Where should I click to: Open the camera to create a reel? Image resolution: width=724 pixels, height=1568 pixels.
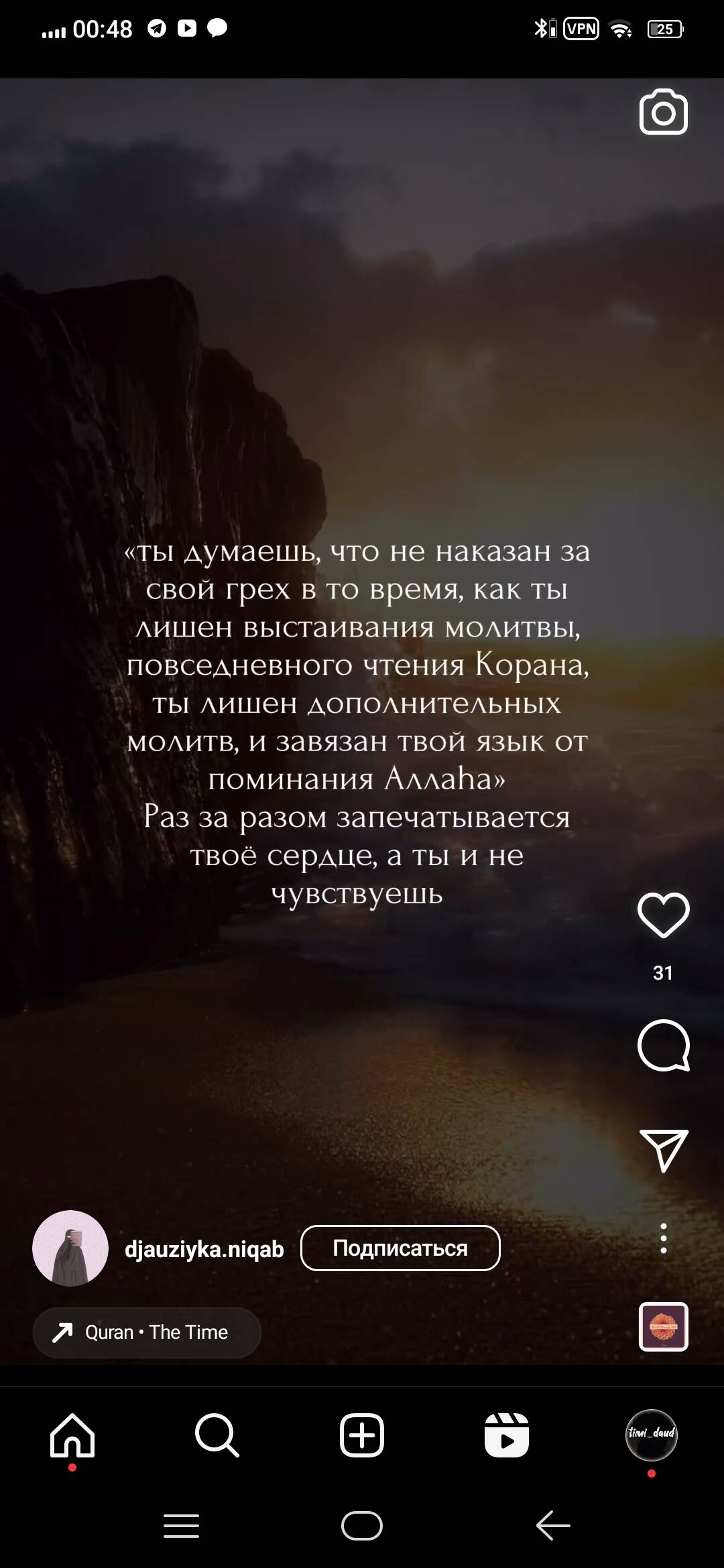[663, 112]
